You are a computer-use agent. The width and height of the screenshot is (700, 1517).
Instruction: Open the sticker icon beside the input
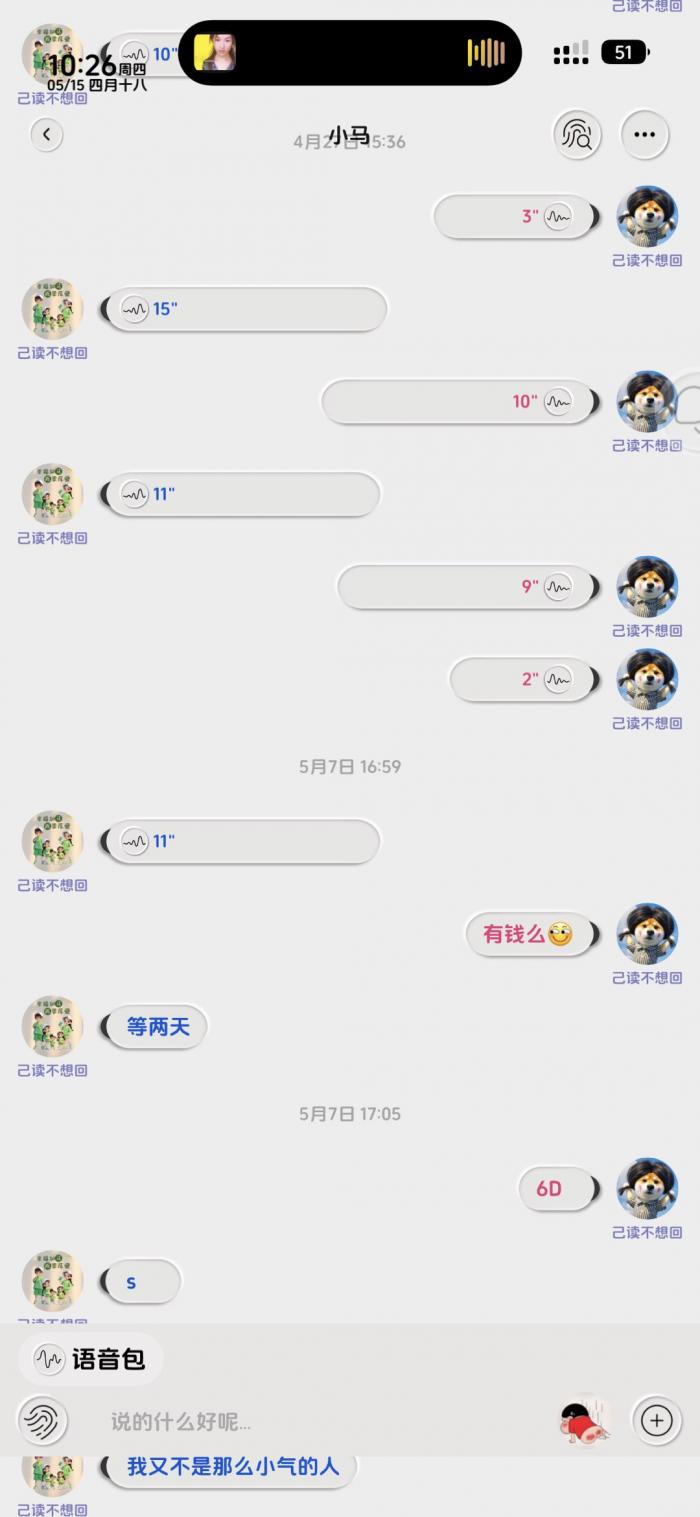(x=584, y=1420)
